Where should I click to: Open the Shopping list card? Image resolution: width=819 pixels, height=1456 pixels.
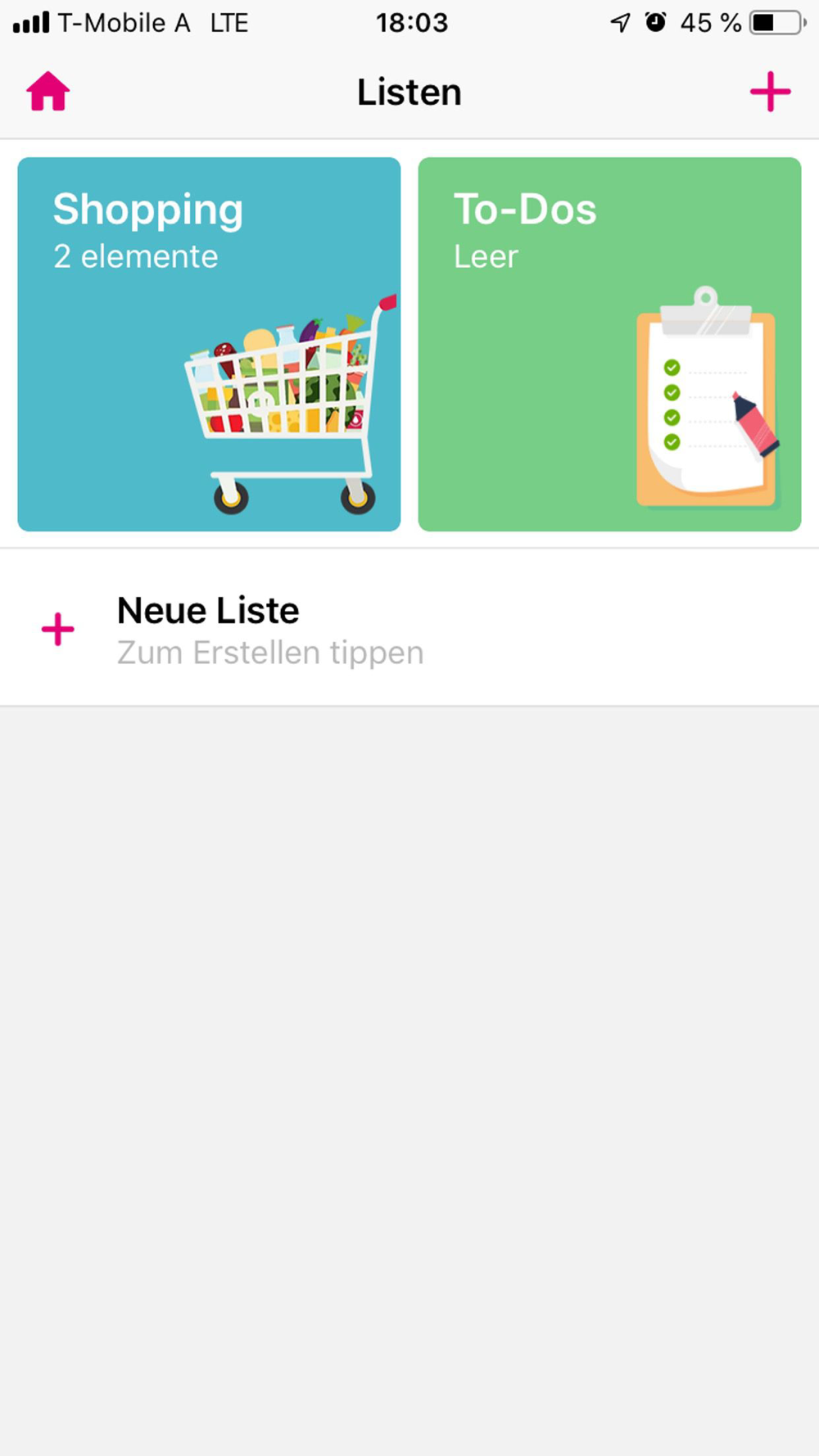click(209, 344)
